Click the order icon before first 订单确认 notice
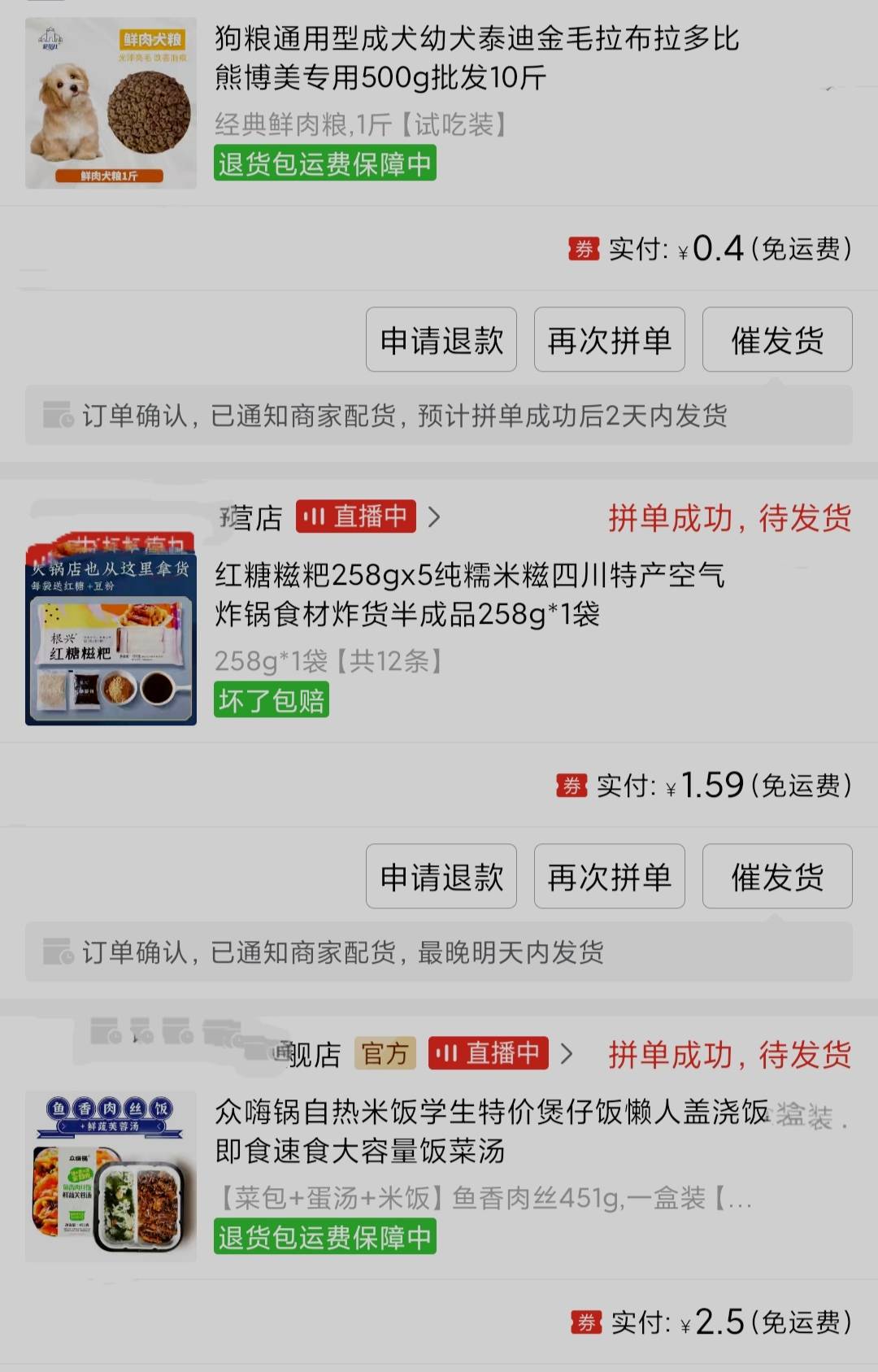This screenshot has width=878, height=1372. click(55, 415)
